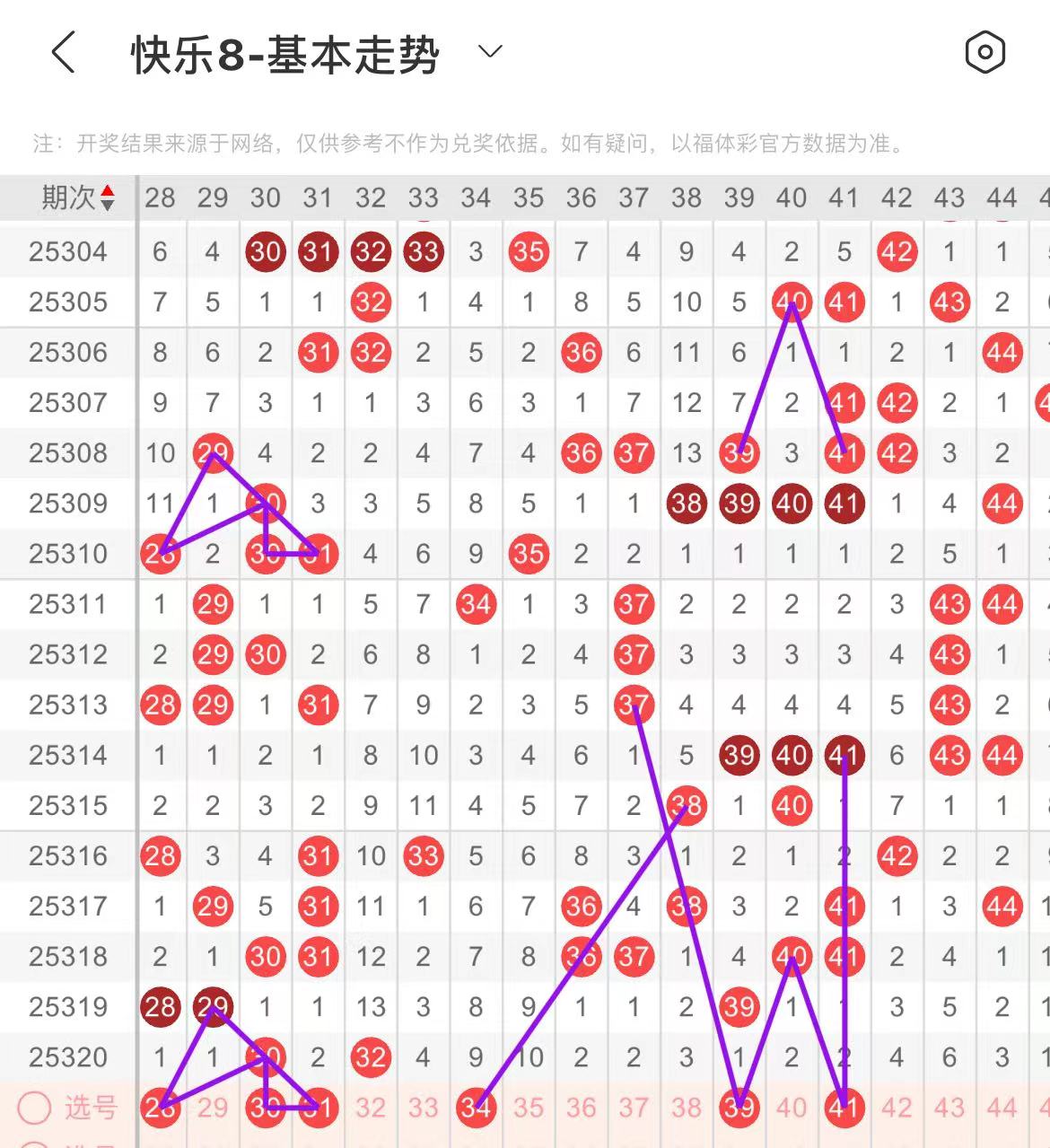This screenshot has height=1148, width=1050.
Task: Pick number 36 in the 选号 row
Action: tap(581, 1108)
